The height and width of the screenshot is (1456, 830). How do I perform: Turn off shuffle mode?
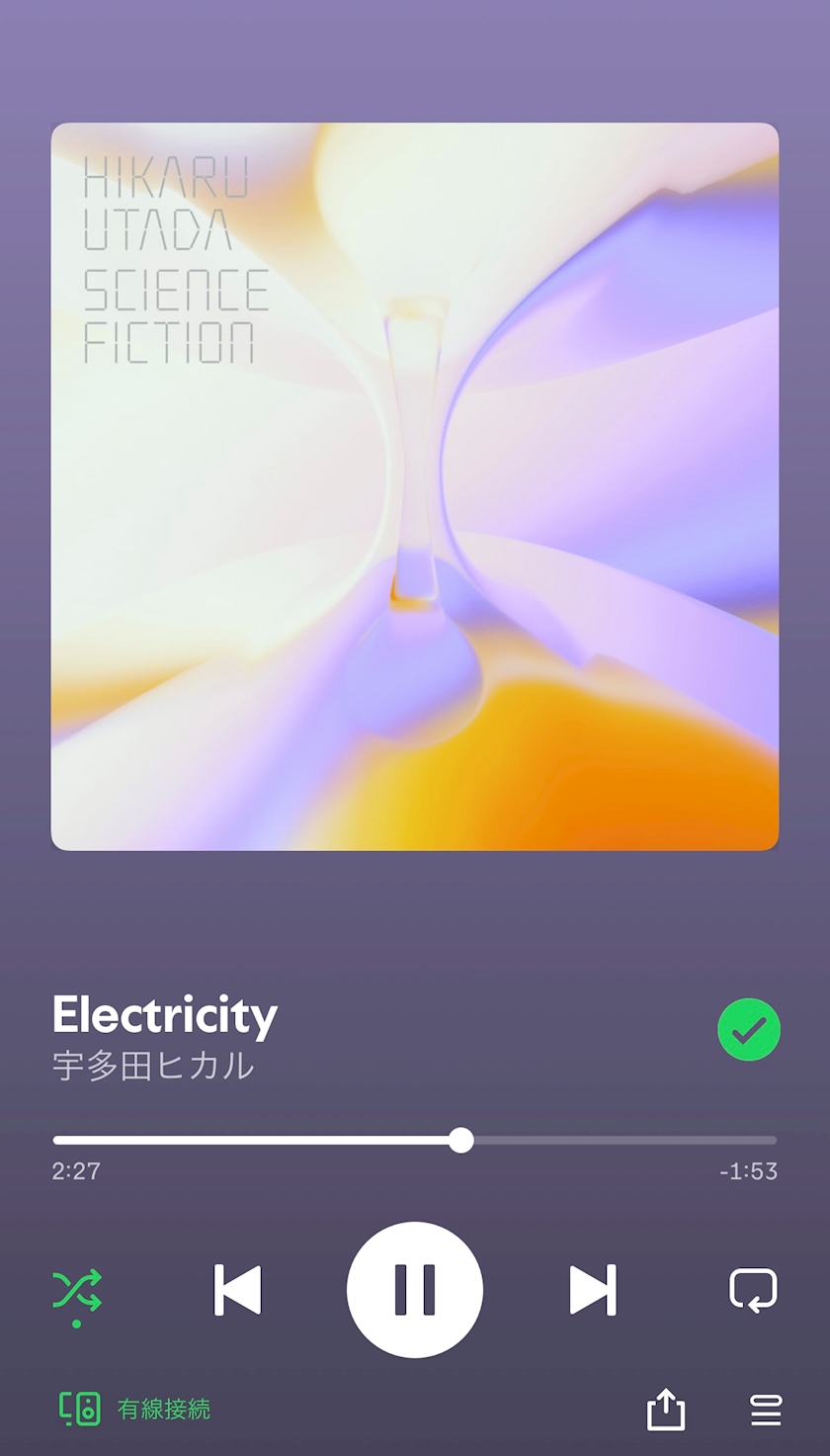[x=77, y=1290]
